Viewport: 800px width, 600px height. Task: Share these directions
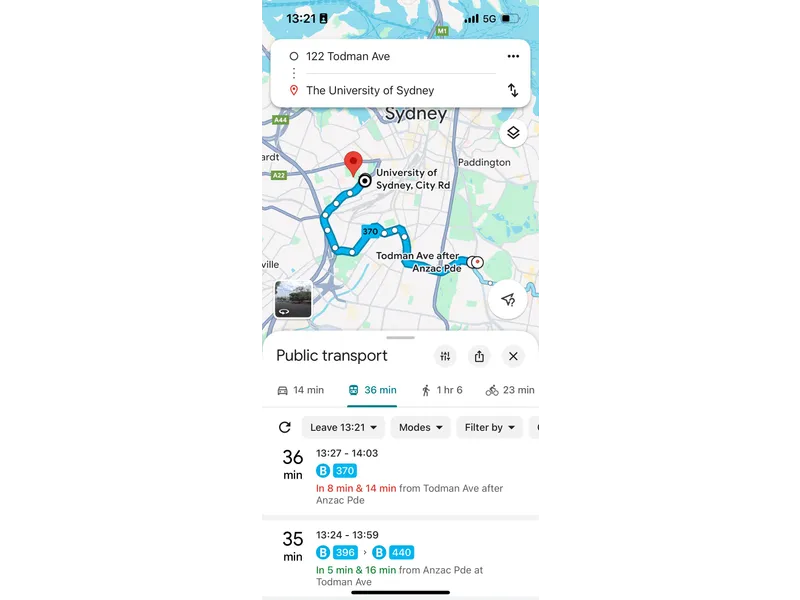click(x=479, y=356)
